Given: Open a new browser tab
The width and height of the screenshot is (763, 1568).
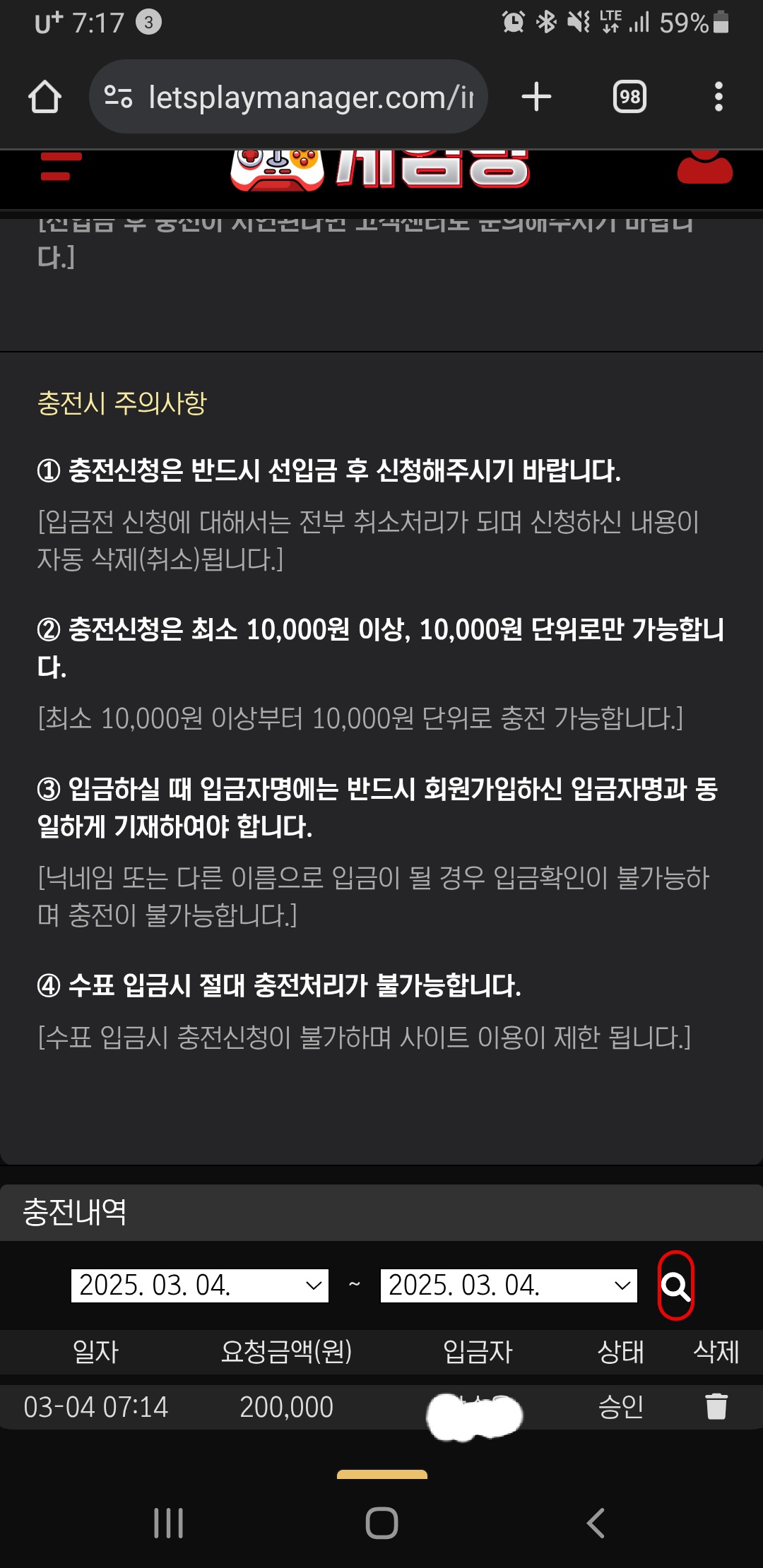Looking at the screenshot, I should (536, 97).
